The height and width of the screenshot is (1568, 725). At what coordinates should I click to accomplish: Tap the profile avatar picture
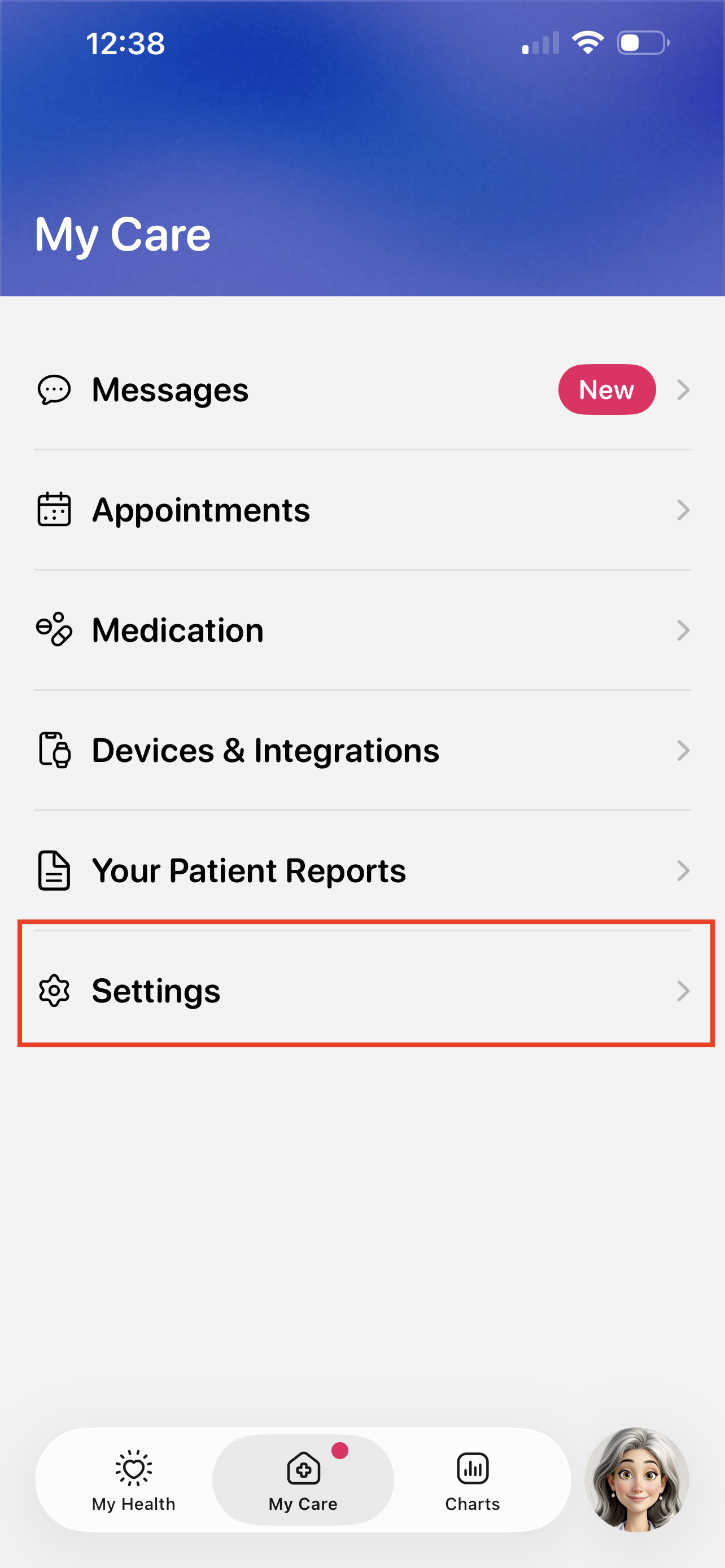click(637, 1480)
